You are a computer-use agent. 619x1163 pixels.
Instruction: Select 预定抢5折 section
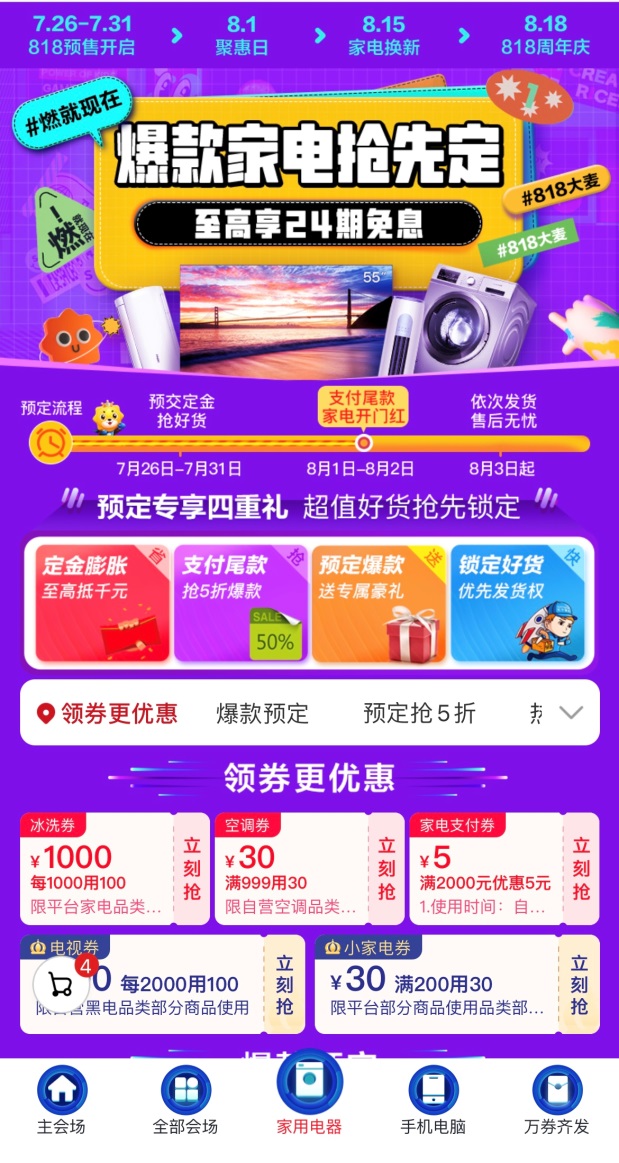point(419,713)
